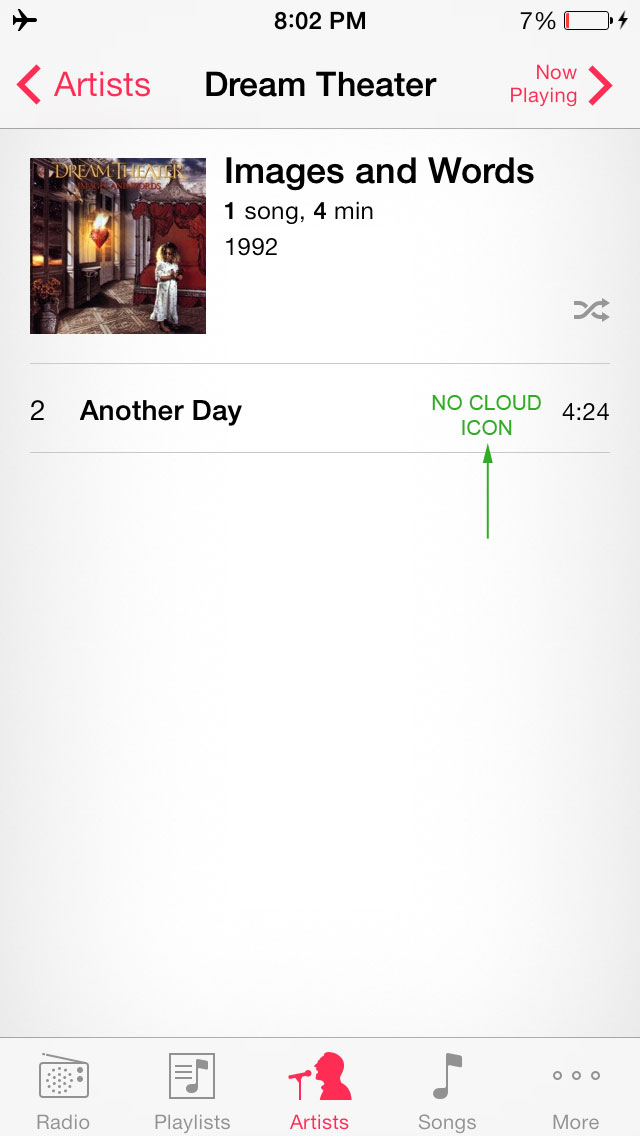Open the Now Playing screen
Screen dimensions: 640x1136
pyautogui.click(x=560, y=85)
